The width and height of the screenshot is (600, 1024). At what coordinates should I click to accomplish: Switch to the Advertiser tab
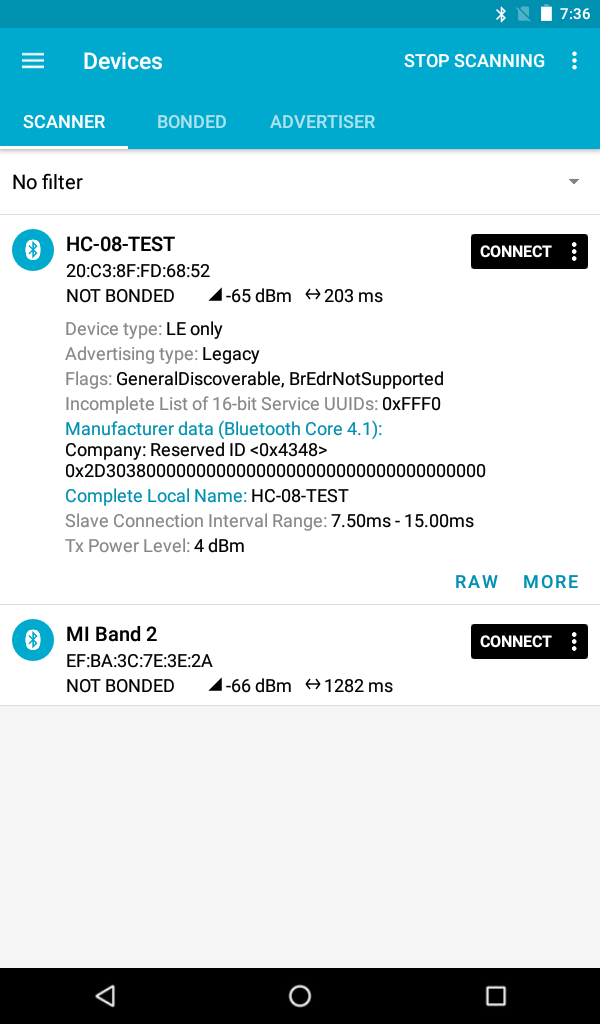(323, 122)
